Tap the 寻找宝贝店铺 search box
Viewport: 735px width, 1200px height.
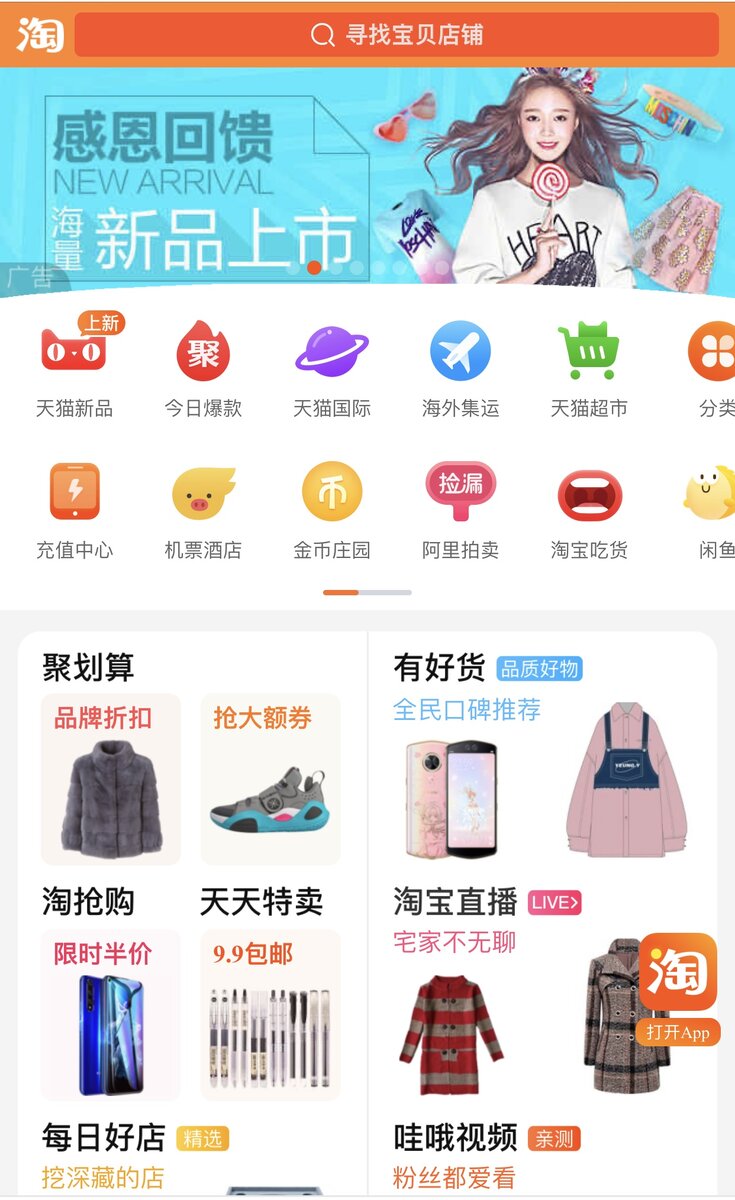397,35
